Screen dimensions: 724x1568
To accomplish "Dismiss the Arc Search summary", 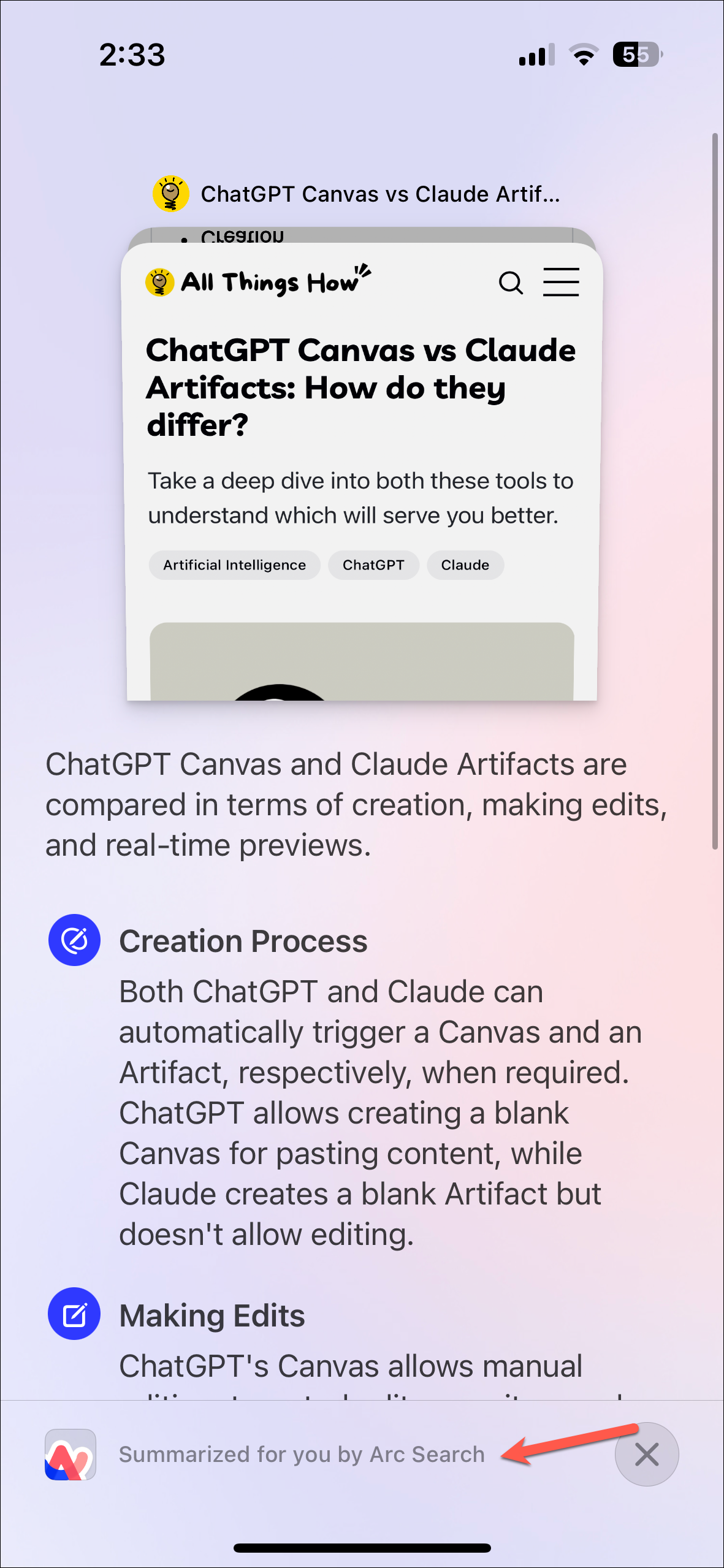I will pyautogui.click(x=646, y=1453).
